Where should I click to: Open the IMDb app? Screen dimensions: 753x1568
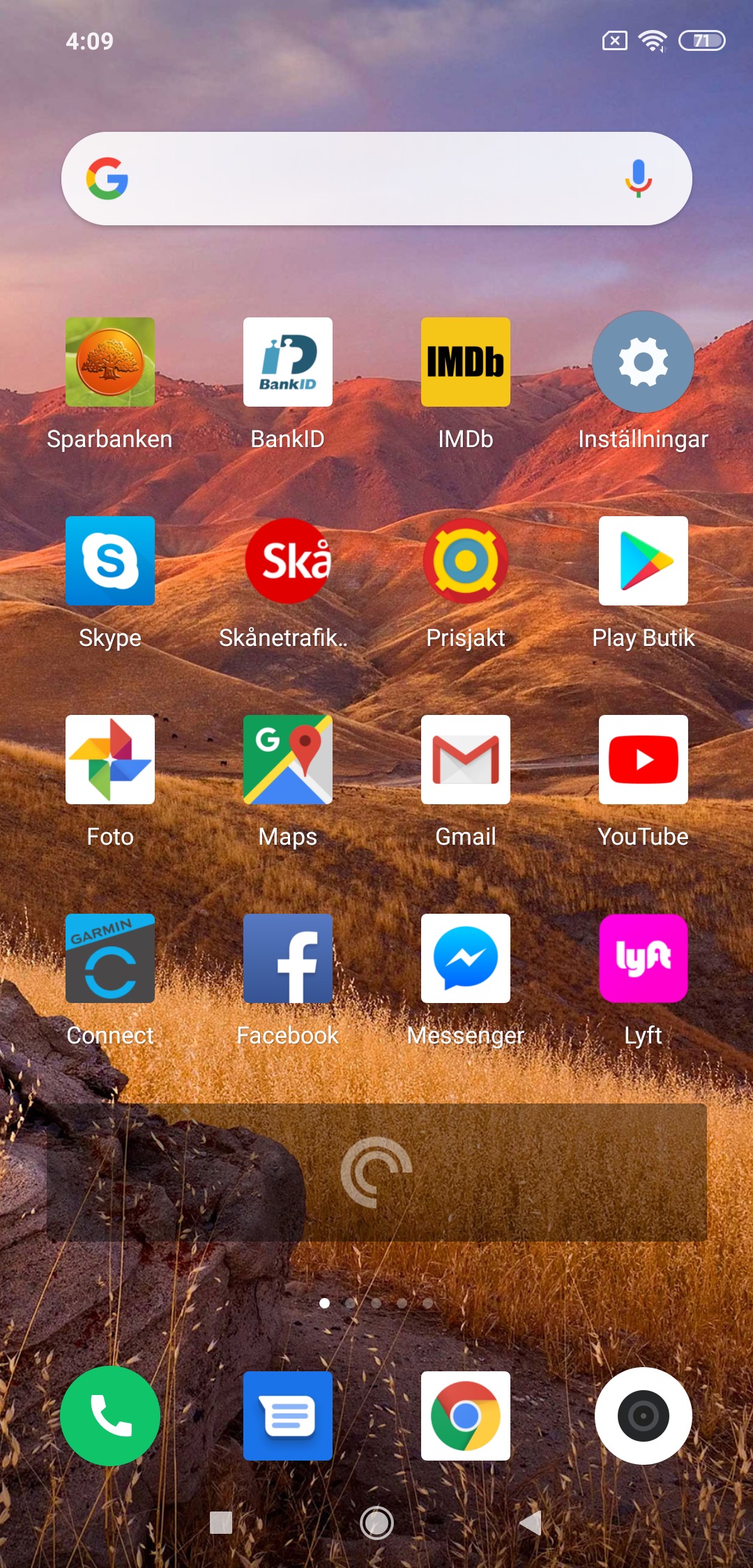[466, 362]
